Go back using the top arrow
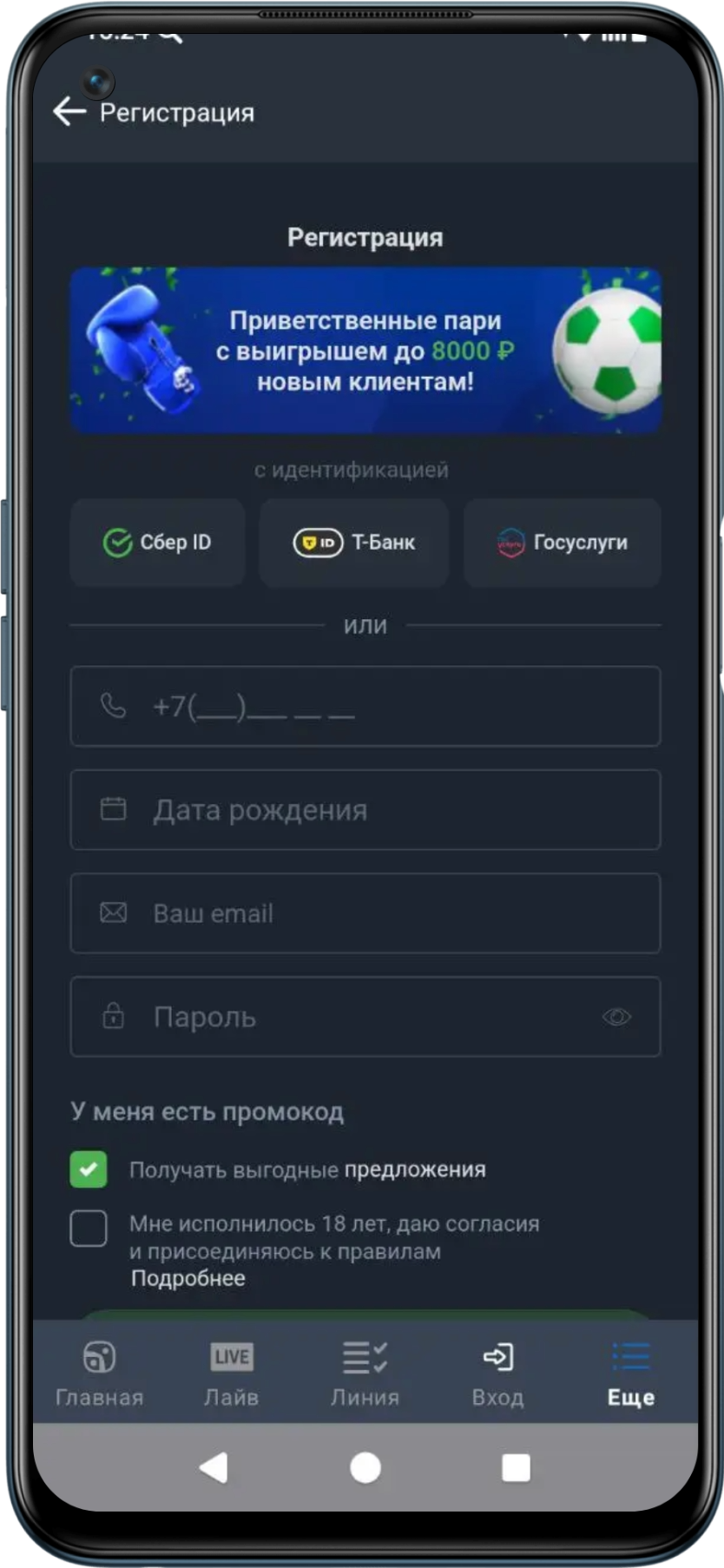This screenshot has width=724, height=1568. [69, 112]
